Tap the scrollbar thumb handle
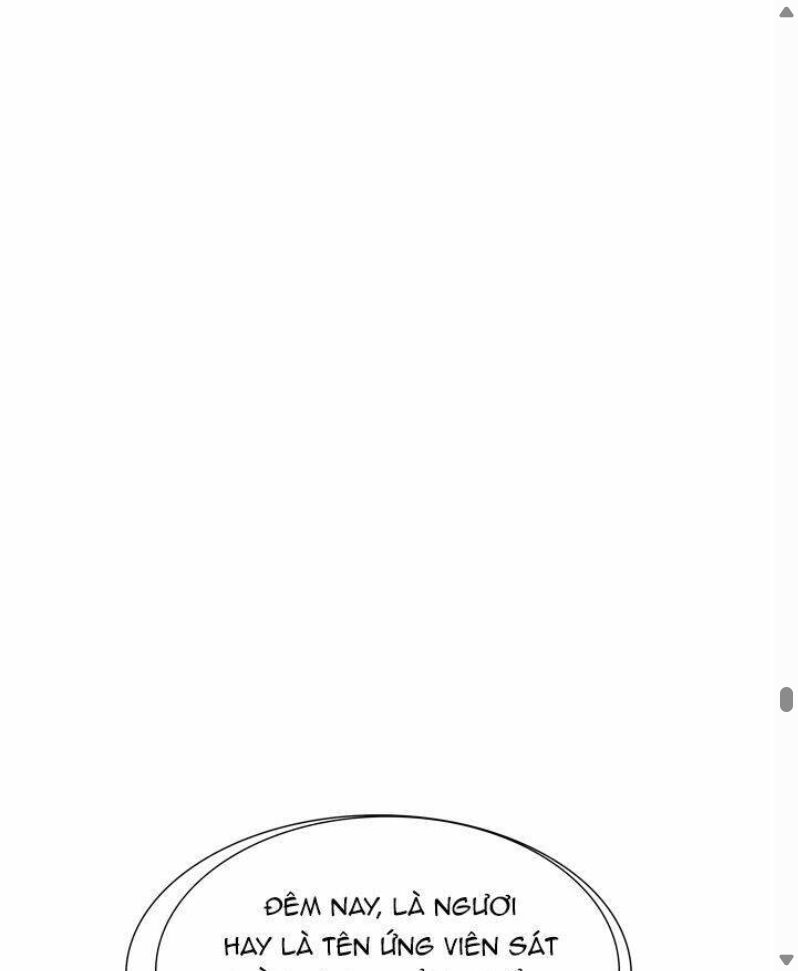 pyautogui.click(x=786, y=699)
